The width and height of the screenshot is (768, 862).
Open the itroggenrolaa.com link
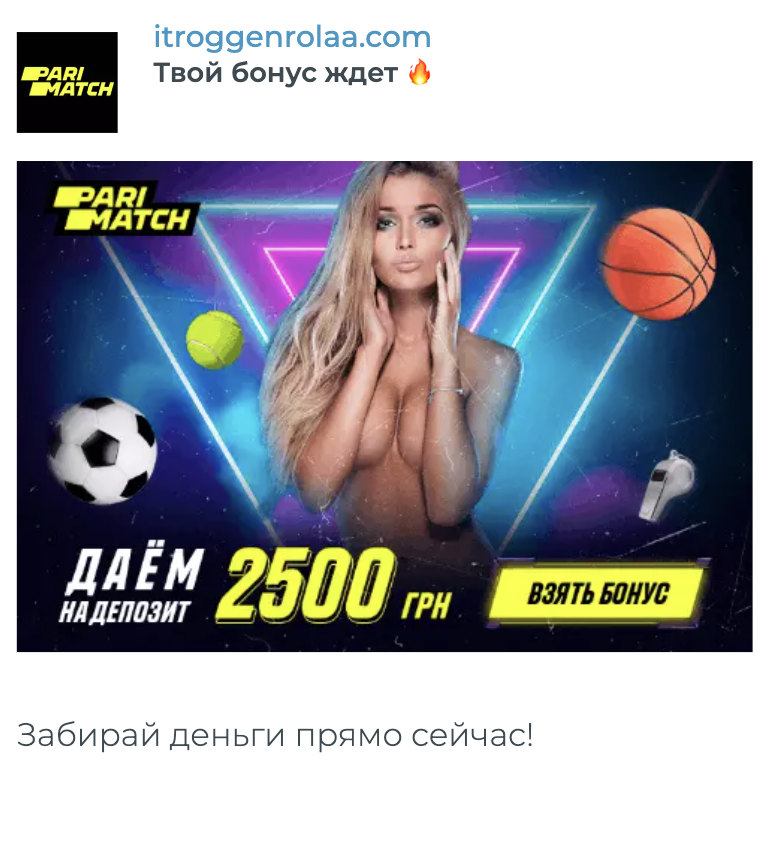coord(292,38)
